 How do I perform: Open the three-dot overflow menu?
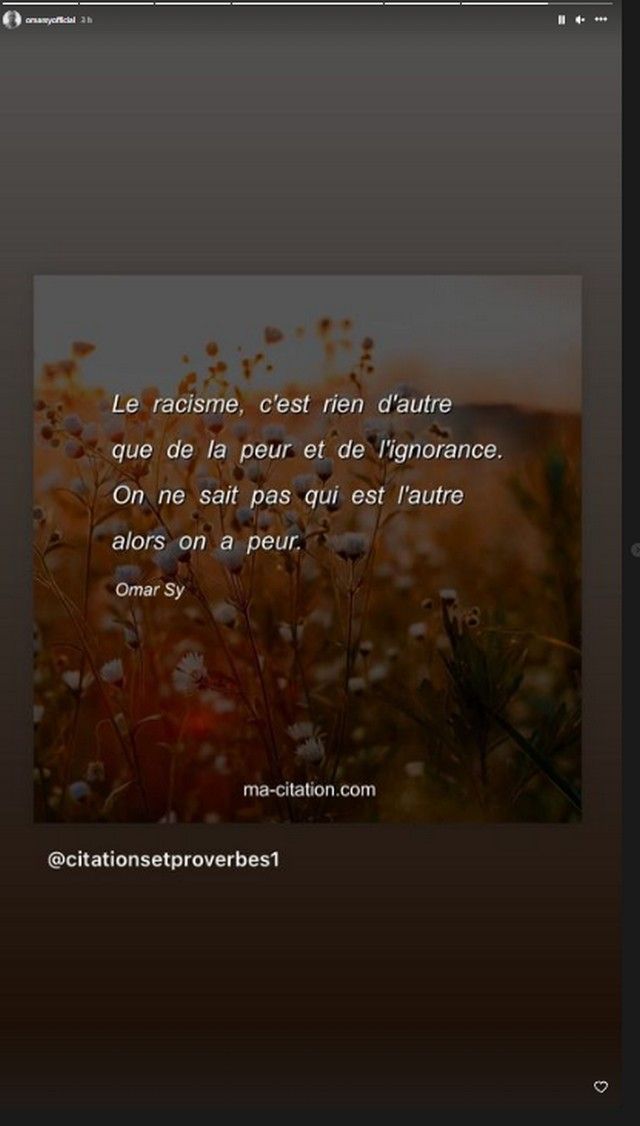(x=601, y=19)
